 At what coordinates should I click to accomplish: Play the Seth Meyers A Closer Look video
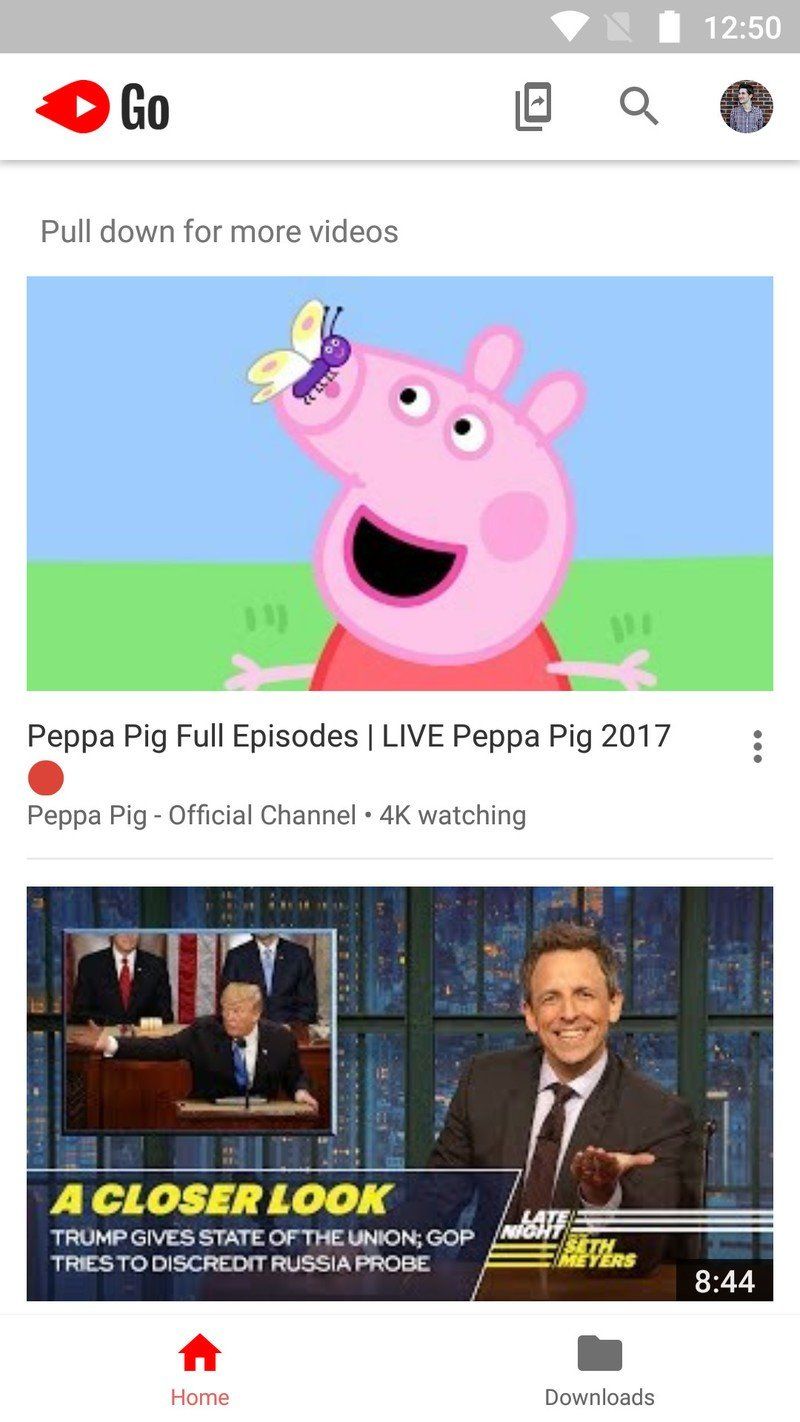(400, 1093)
